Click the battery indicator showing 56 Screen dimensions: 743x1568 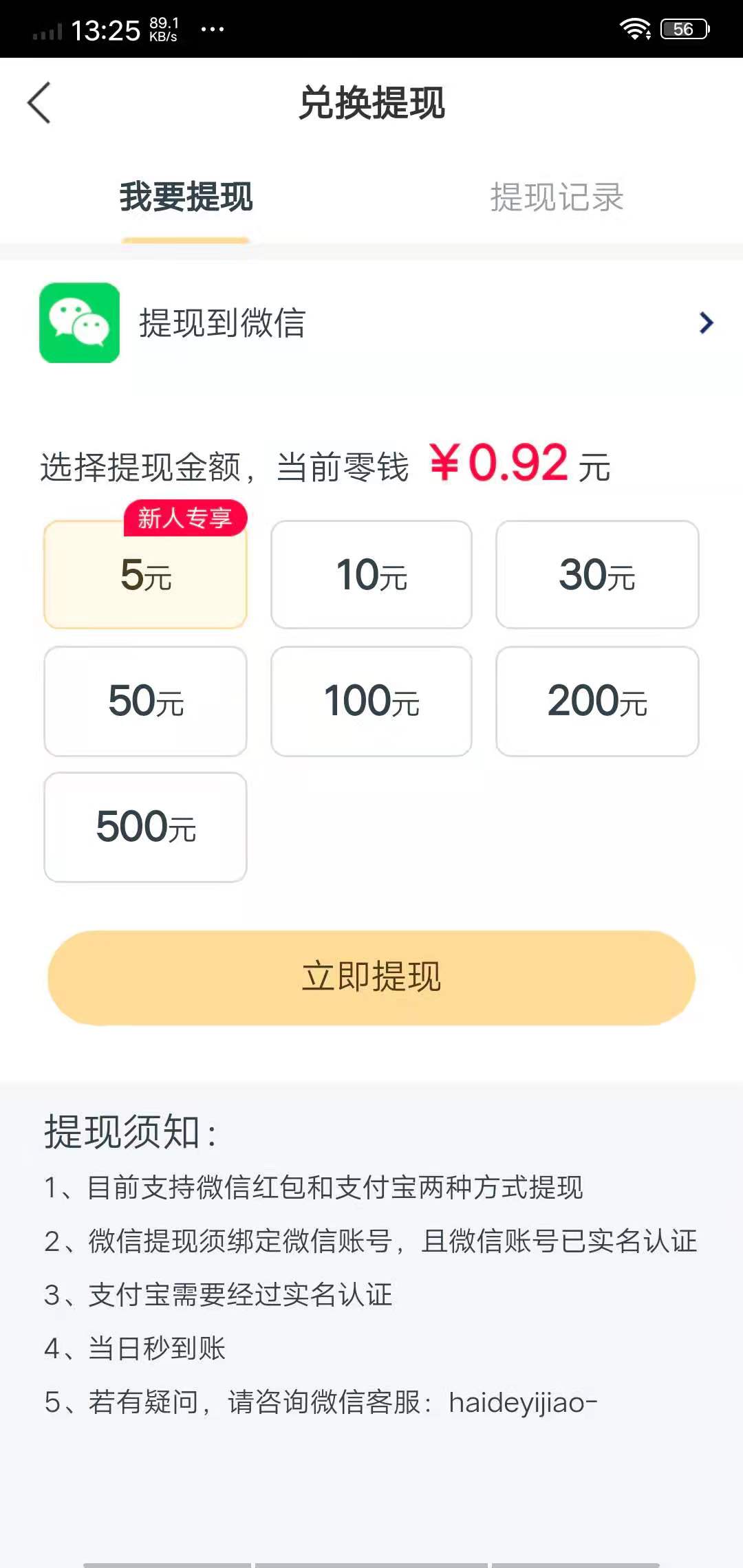pos(683,29)
